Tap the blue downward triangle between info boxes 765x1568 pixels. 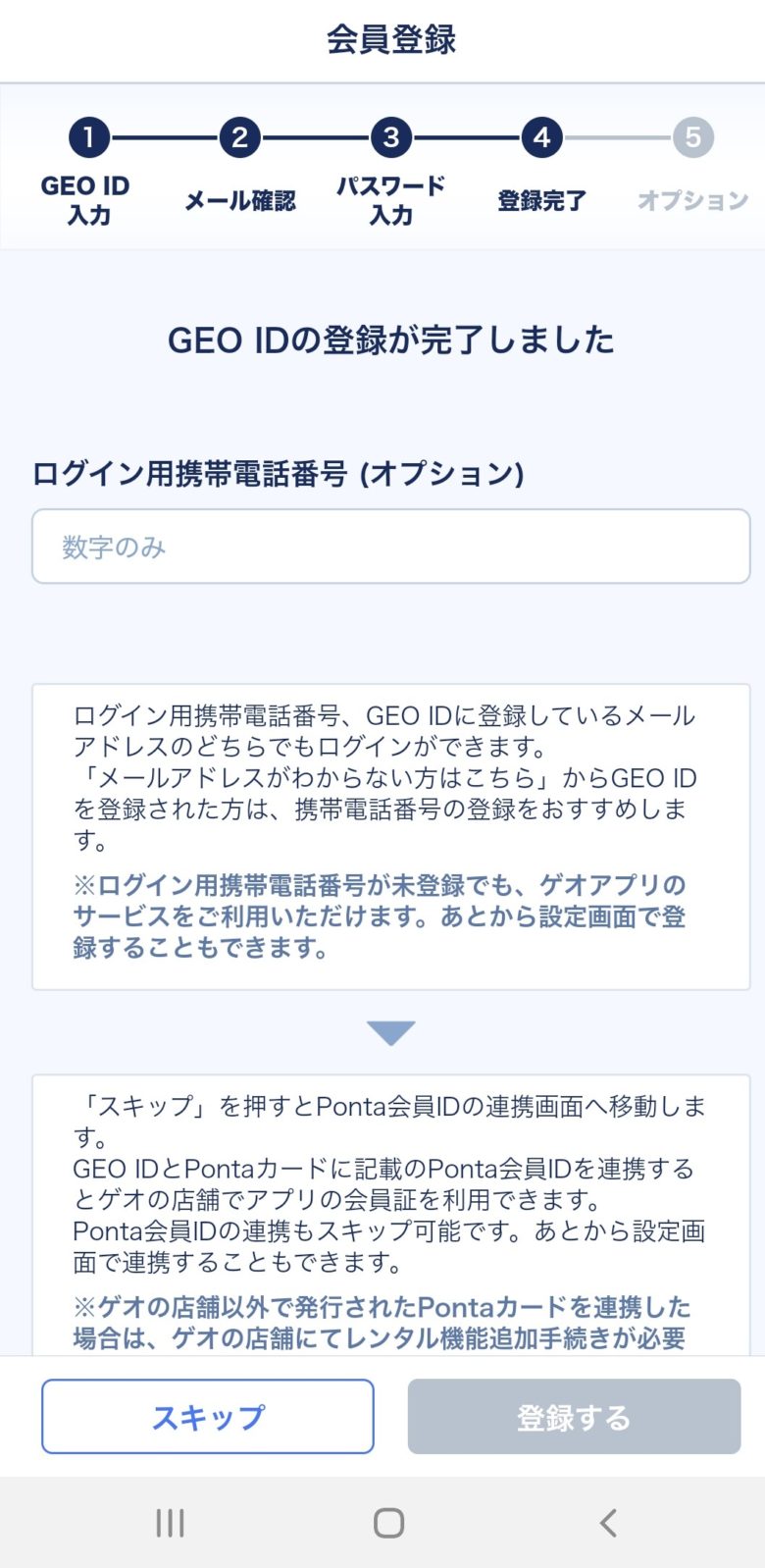point(390,1030)
